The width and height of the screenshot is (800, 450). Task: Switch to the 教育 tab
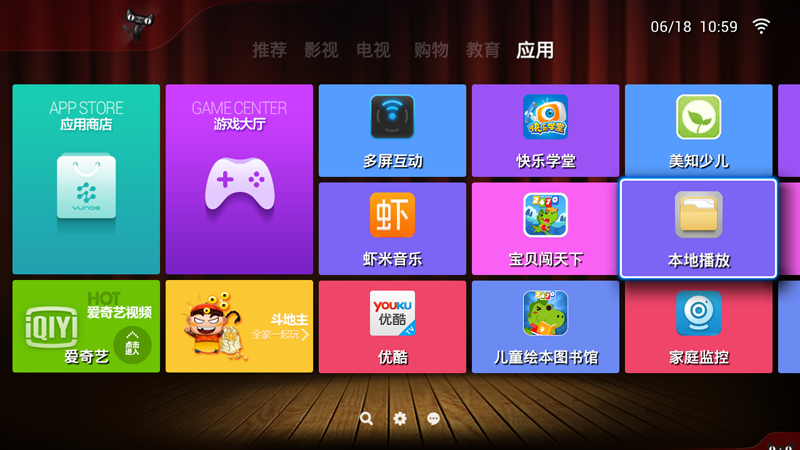click(x=483, y=50)
